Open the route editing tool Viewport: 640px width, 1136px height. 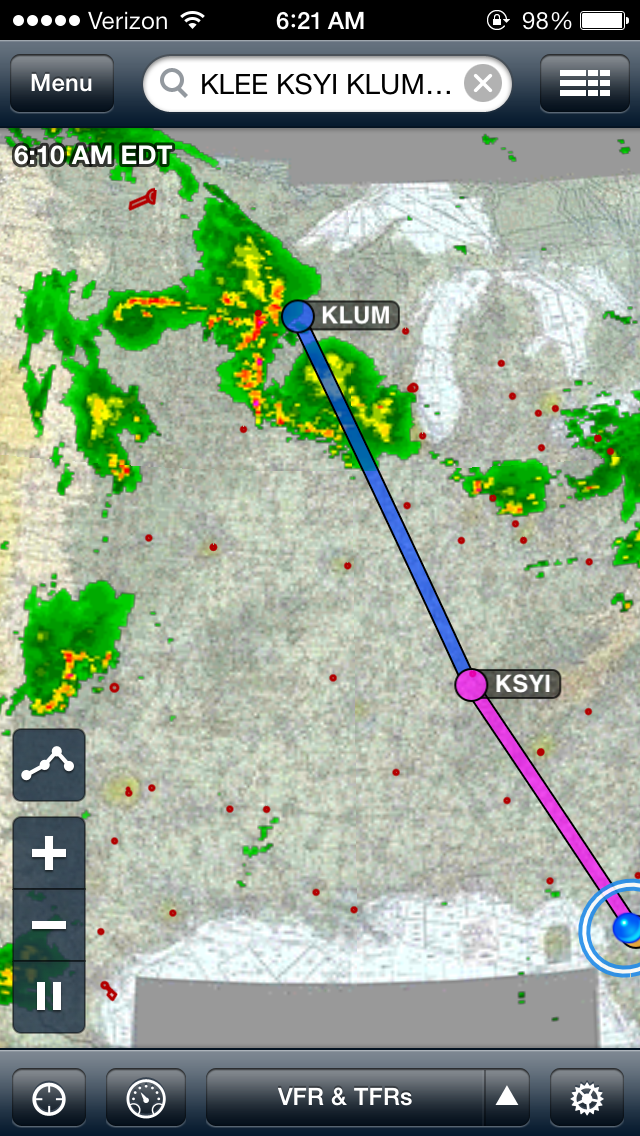(x=49, y=765)
